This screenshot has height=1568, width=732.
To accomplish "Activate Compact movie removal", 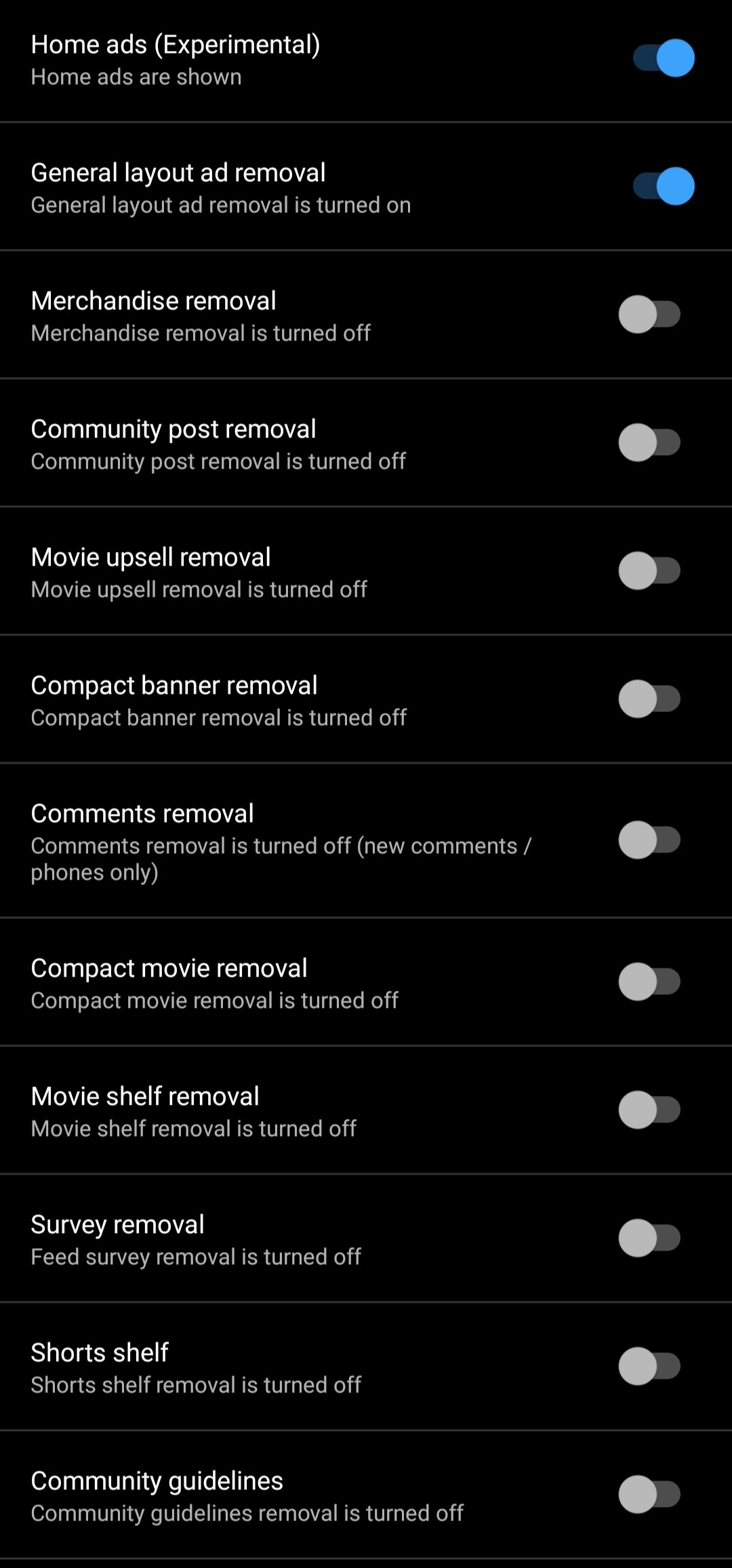I will pyautogui.click(x=649, y=982).
